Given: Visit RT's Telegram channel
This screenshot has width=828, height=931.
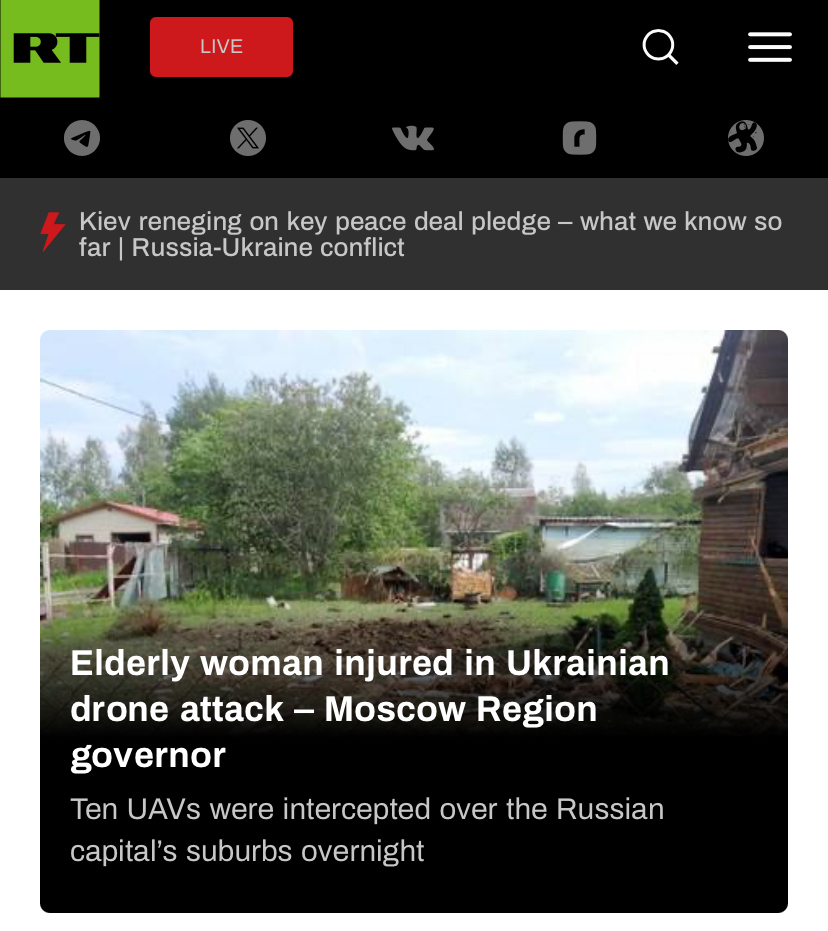Looking at the screenshot, I should tap(82, 138).
